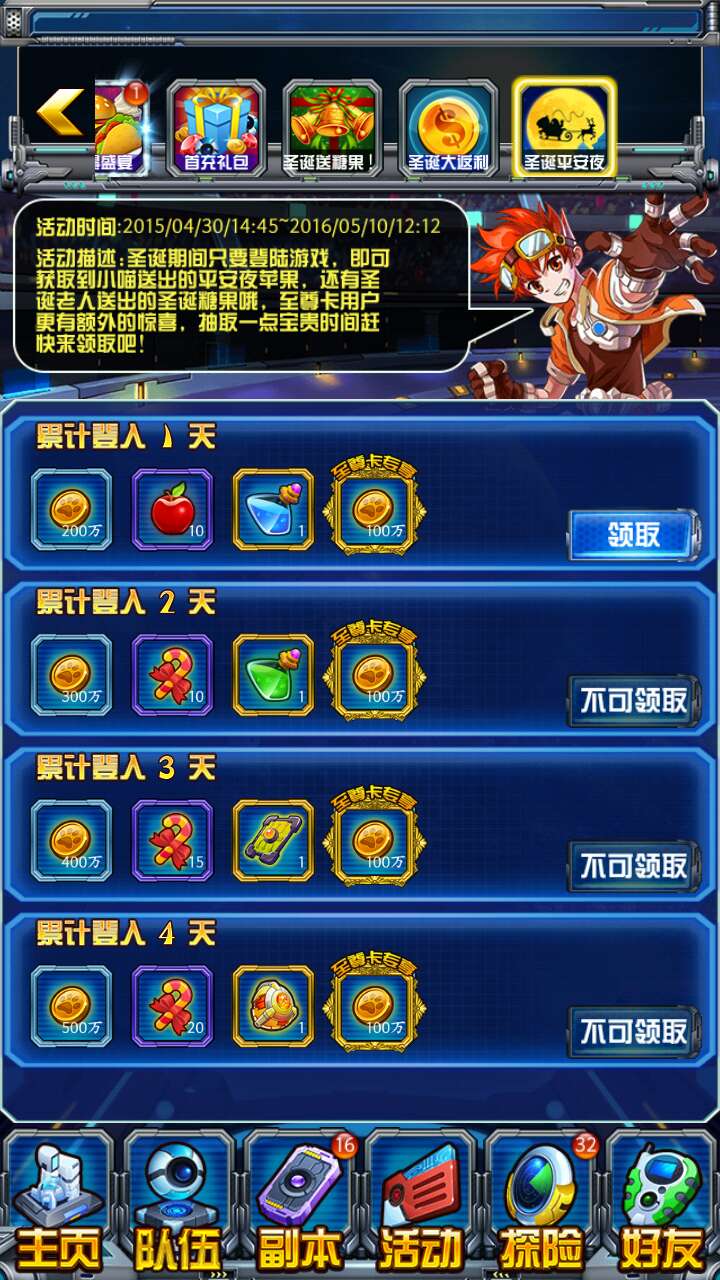Screen dimensions: 720x1280
Task: Open the 首充礼包 event
Action: (215, 128)
